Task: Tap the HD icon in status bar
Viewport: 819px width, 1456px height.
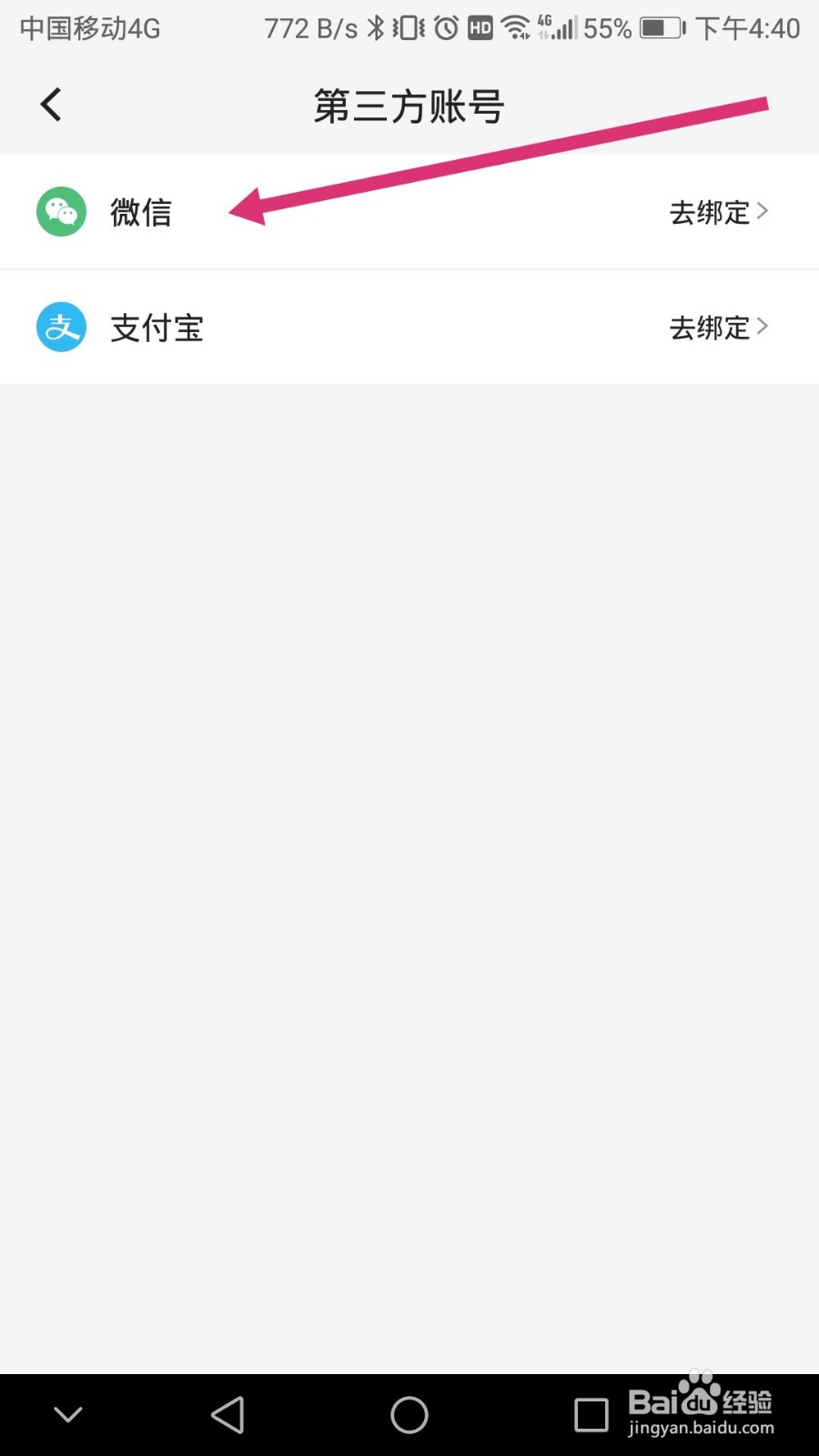Action: point(480,27)
